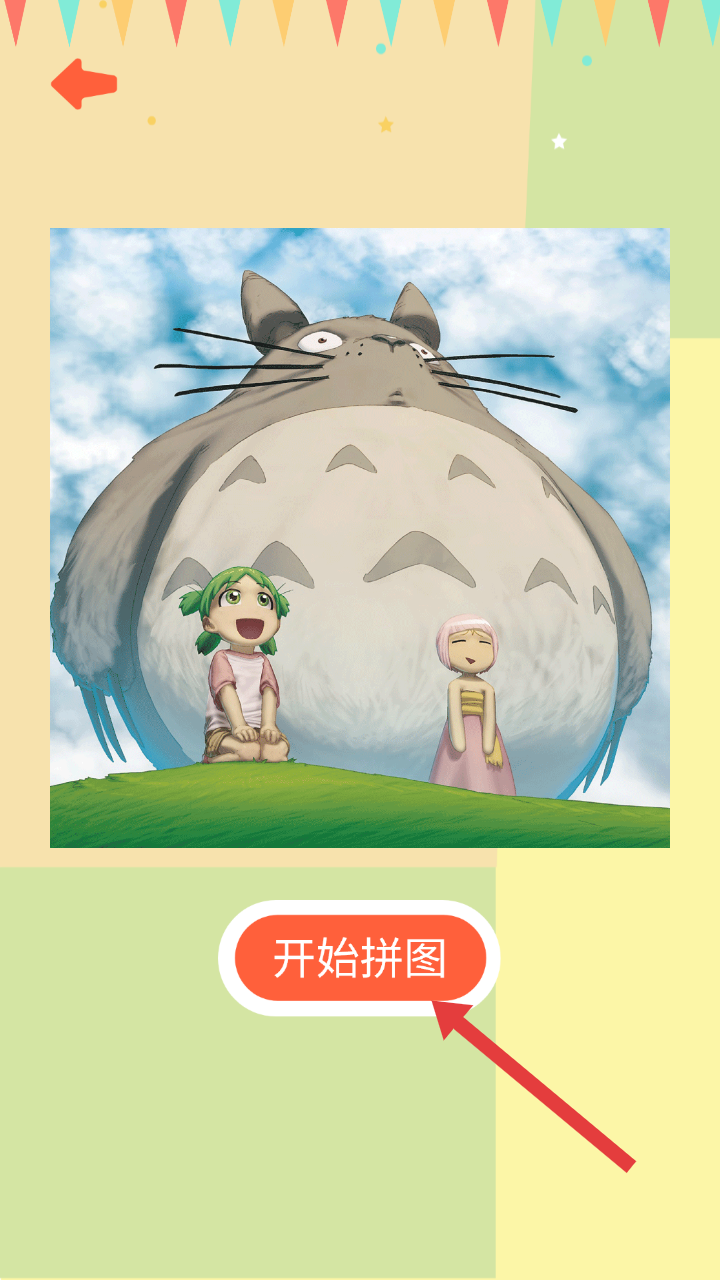Screen dimensions: 720x1280
Task: Tap the 开始拼图 start puzzle button
Action: [x=360, y=958]
